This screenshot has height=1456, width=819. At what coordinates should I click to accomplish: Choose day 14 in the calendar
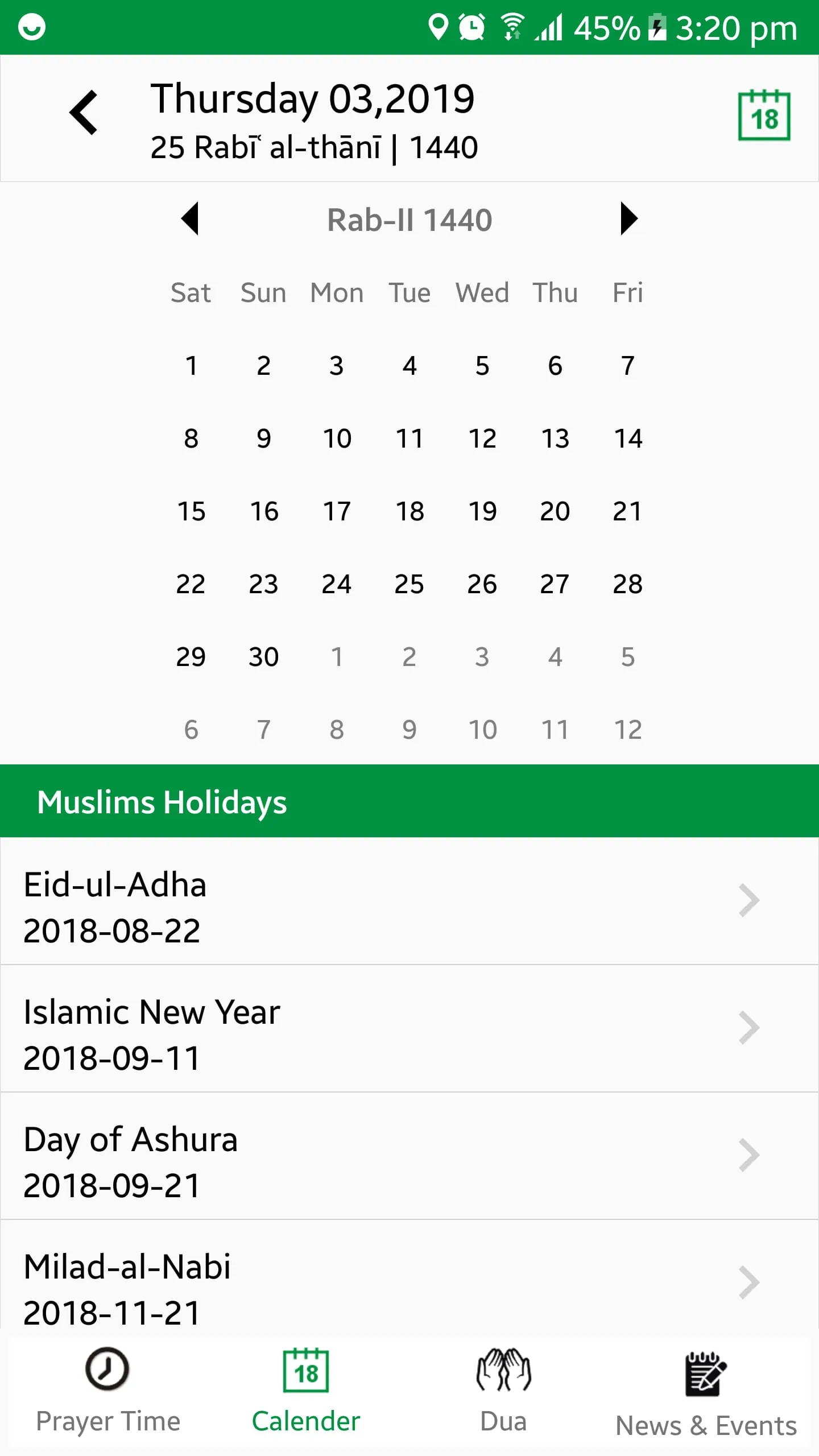point(628,439)
